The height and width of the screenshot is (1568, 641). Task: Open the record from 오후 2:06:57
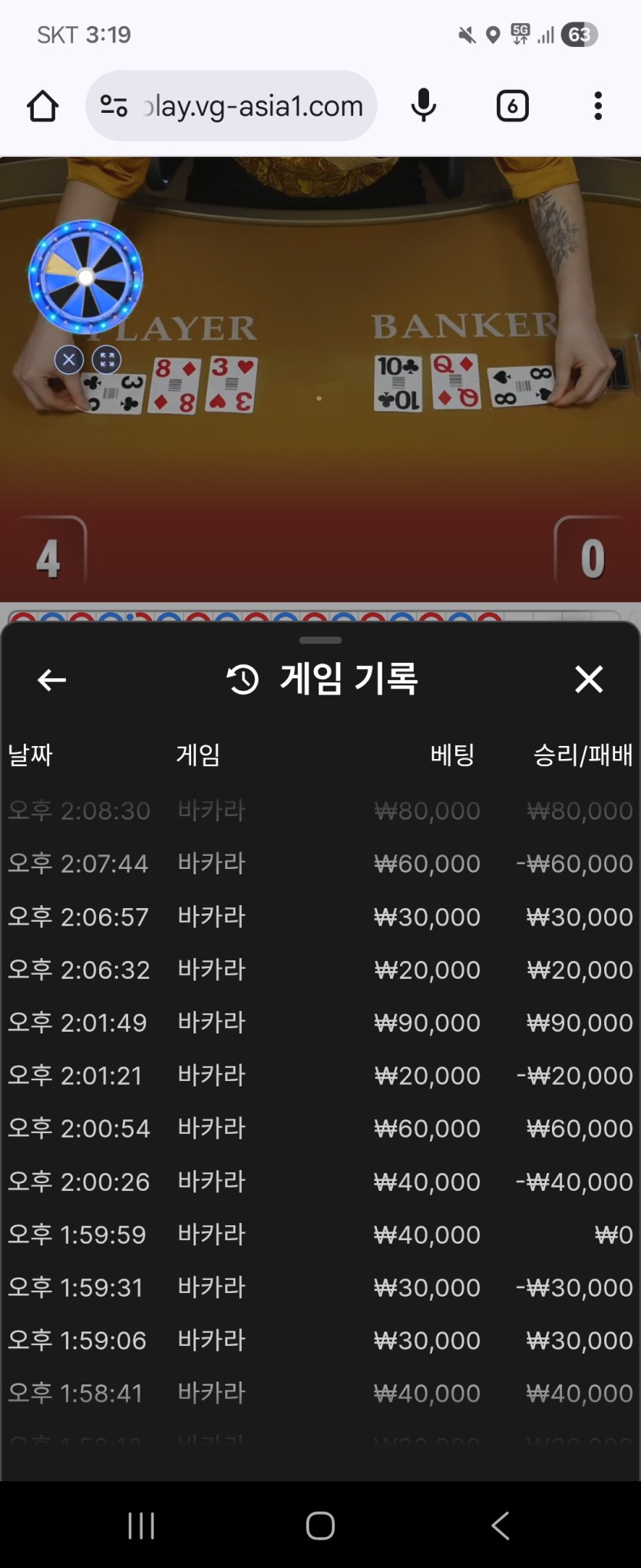coord(320,917)
